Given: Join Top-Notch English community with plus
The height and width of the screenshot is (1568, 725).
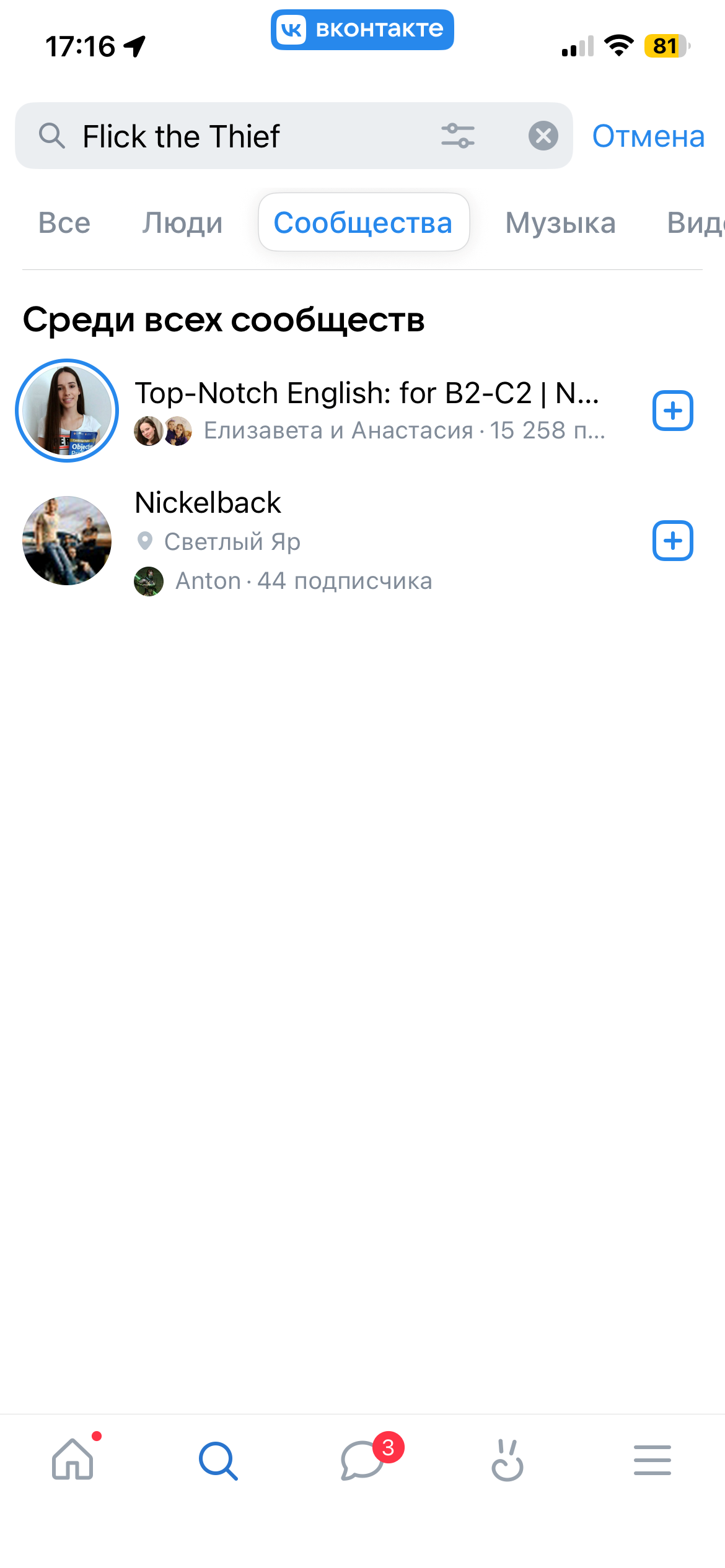Looking at the screenshot, I should point(672,411).
